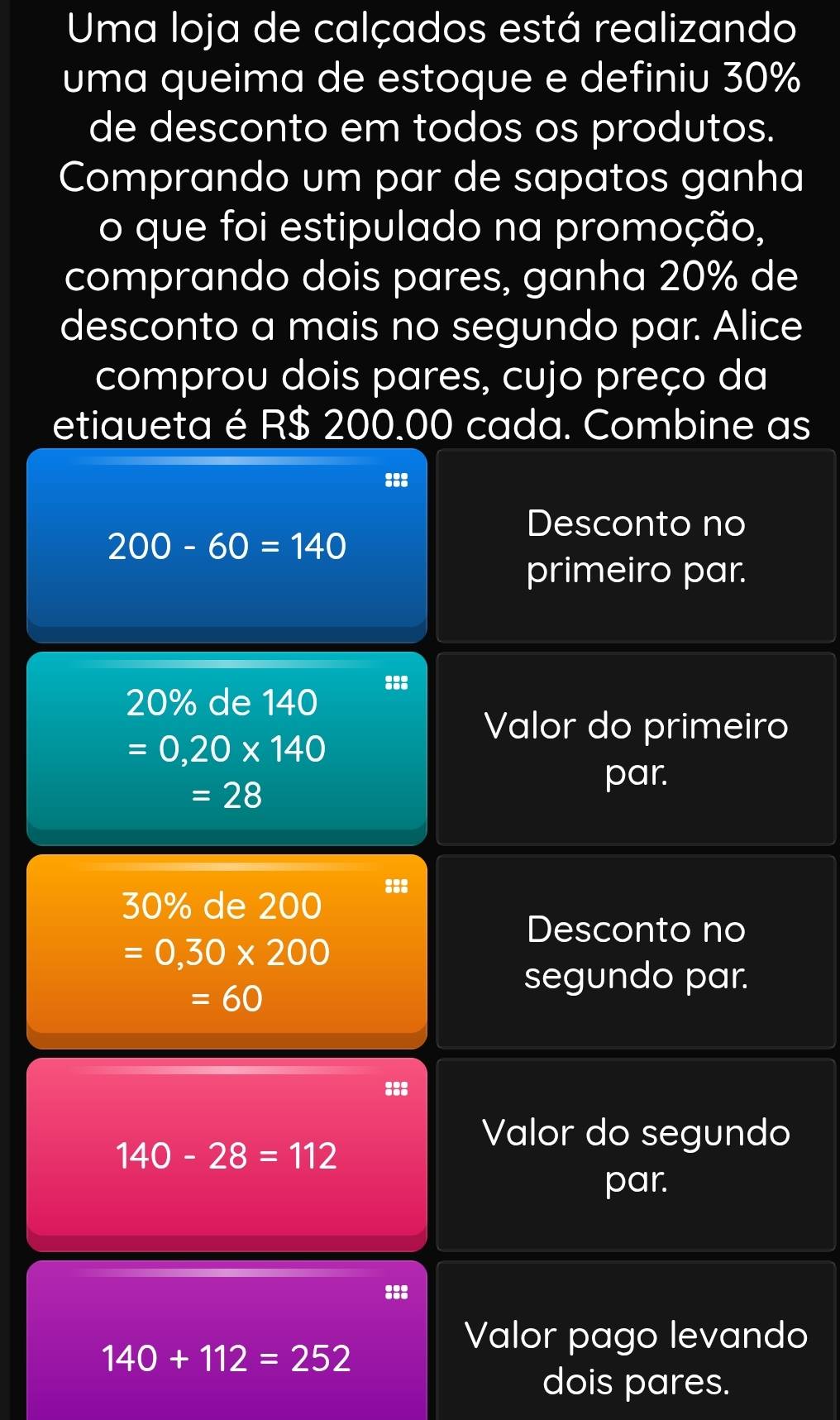Select the "Valor do primeiro par" slot
The width and height of the screenshot is (840, 1420).
pos(635,748)
